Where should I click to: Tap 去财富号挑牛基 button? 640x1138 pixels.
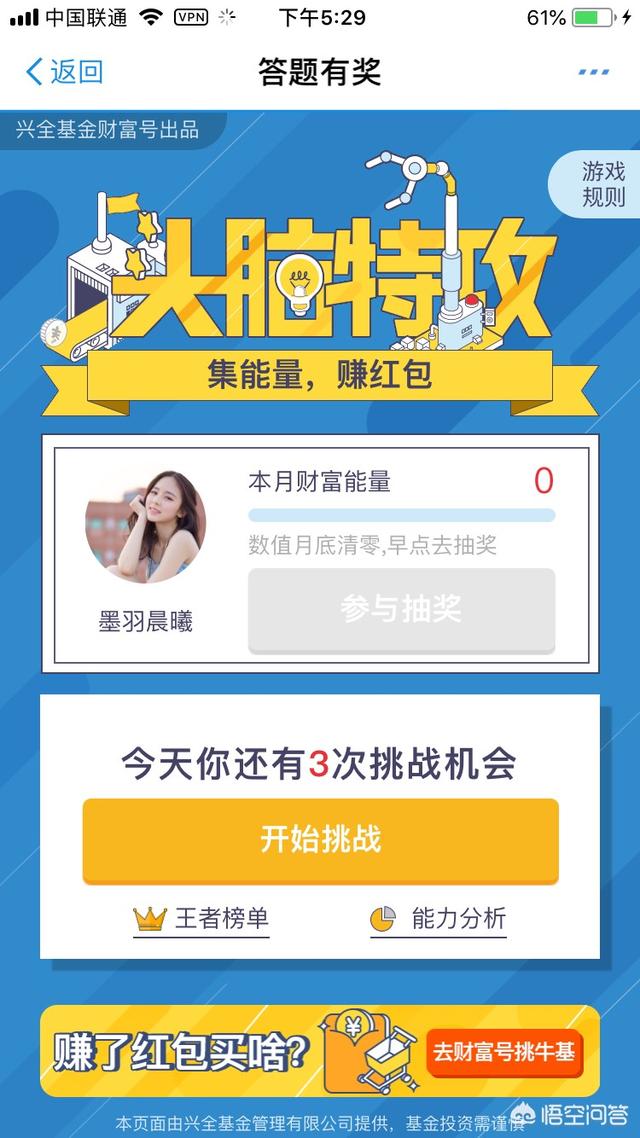click(503, 1052)
